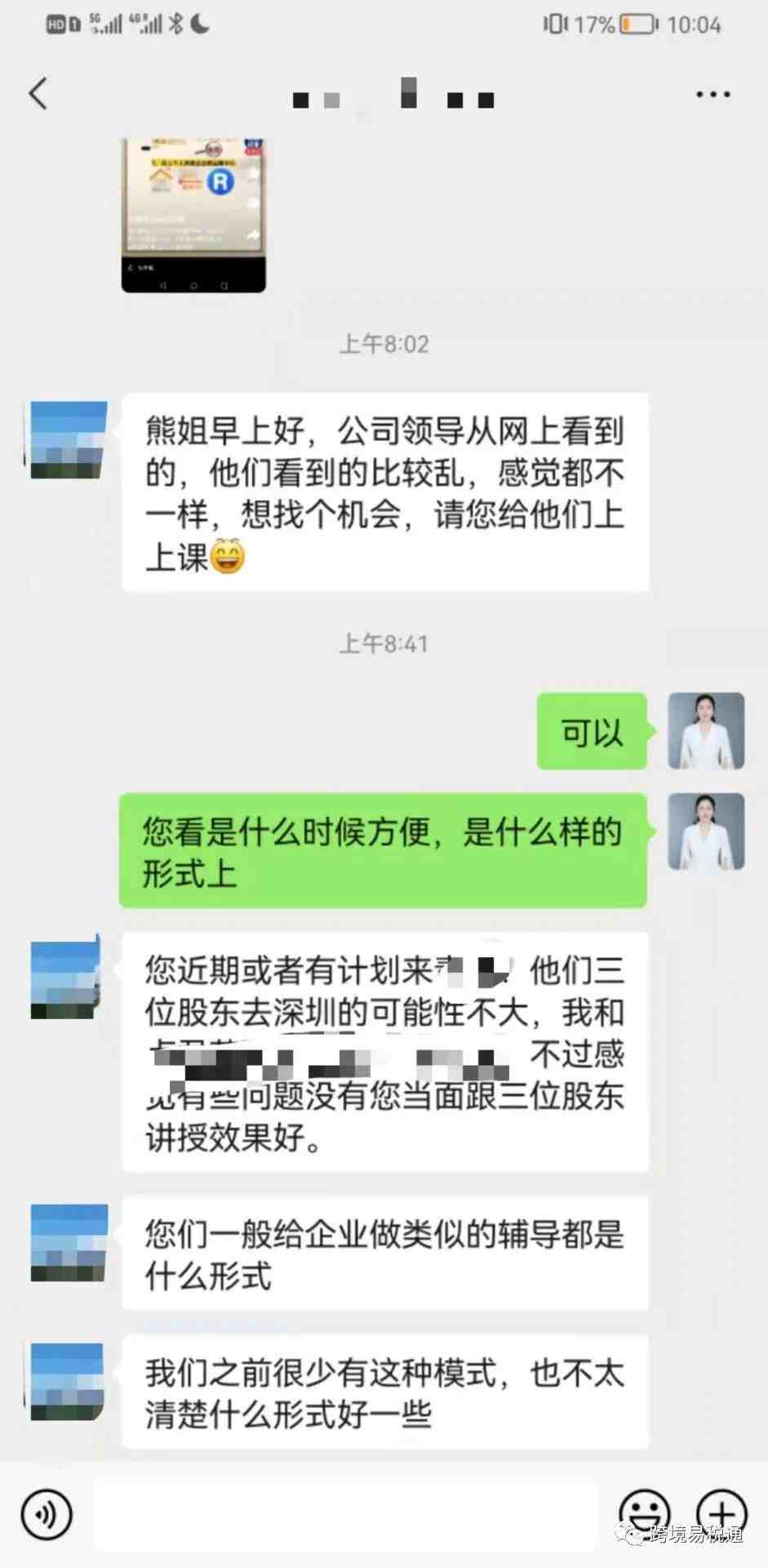
Task: Open the contact's avatar beside the 熊姐早上好 message
Action: (69, 439)
